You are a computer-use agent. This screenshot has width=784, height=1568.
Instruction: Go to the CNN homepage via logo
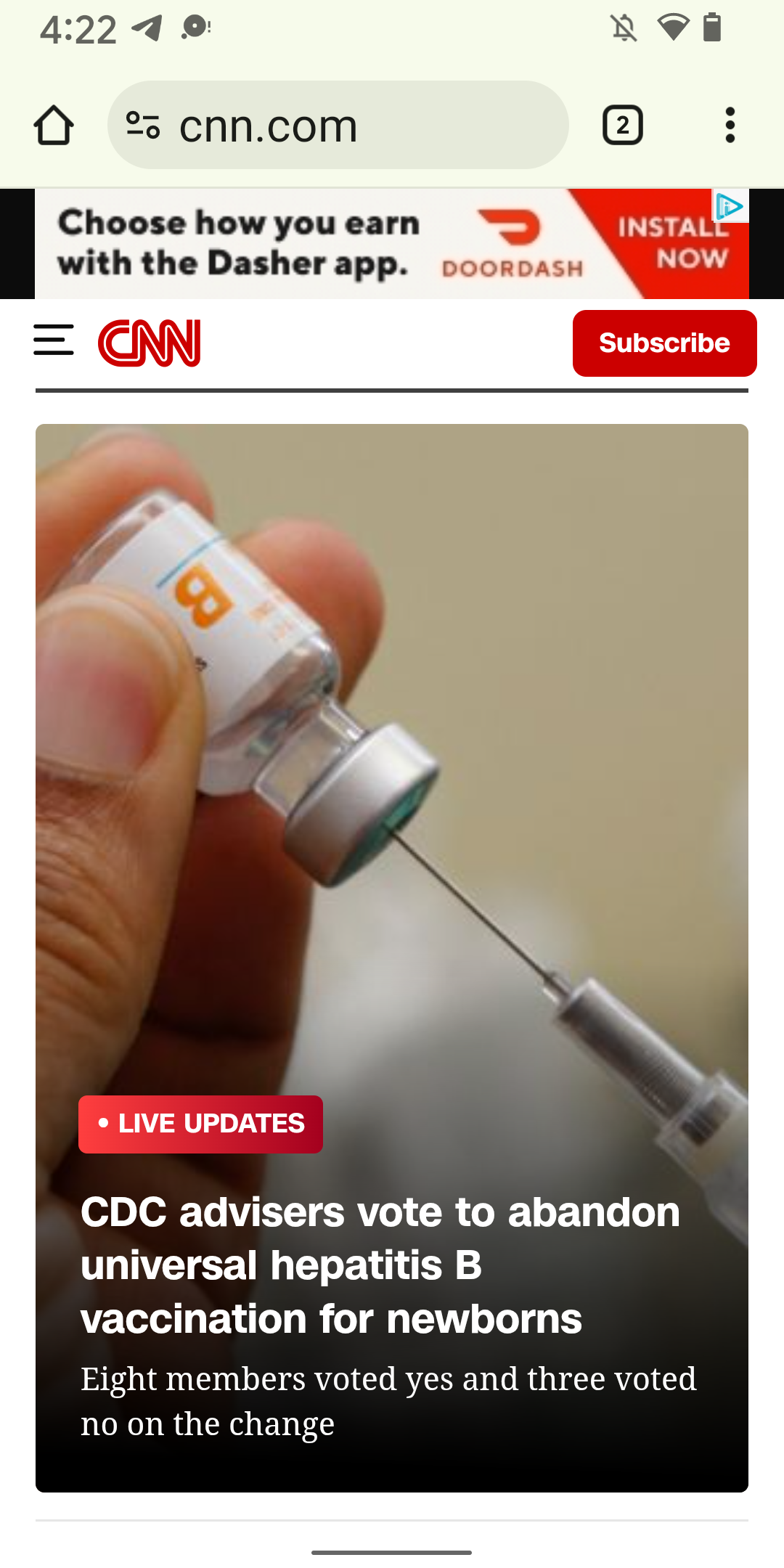pyautogui.click(x=150, y=343)
